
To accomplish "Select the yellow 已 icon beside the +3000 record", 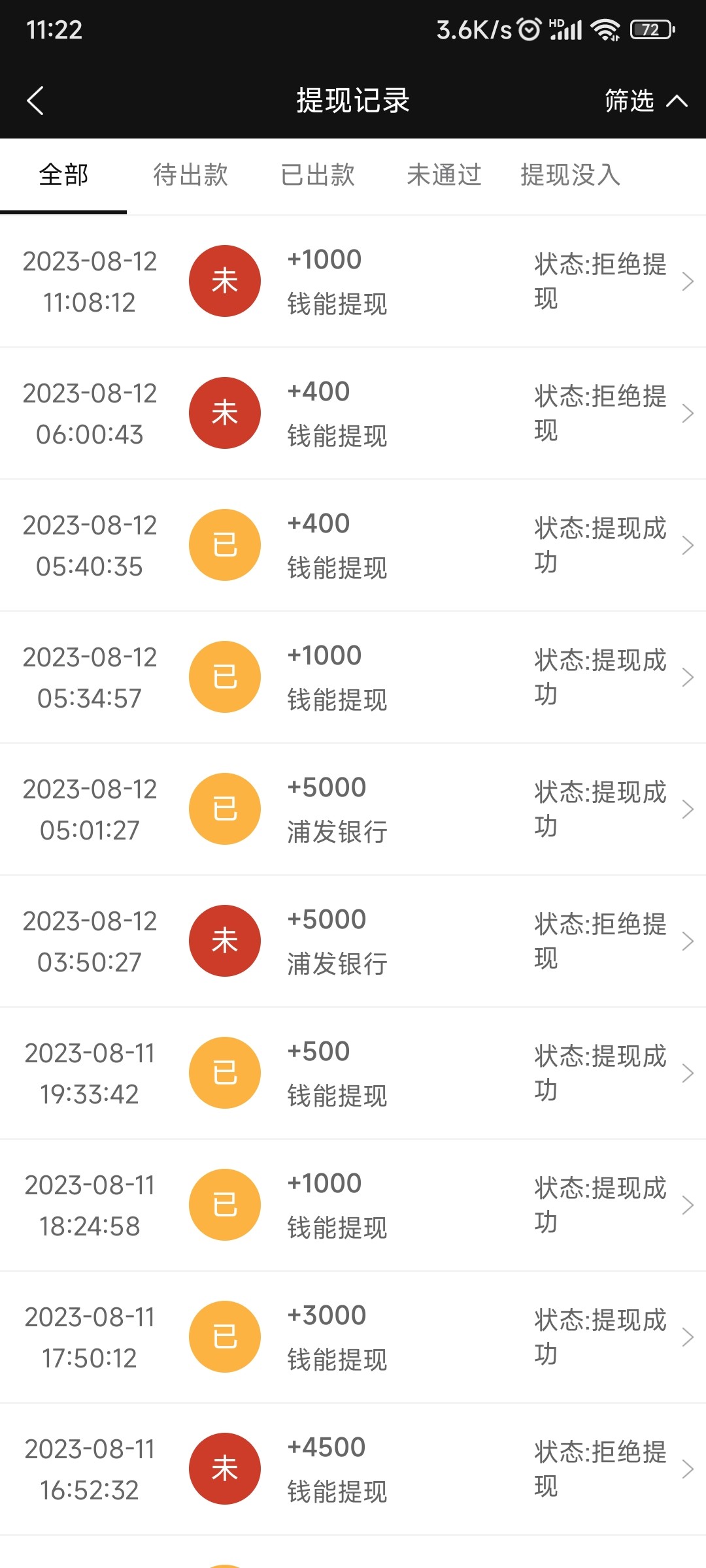I will pos(225,1337).
